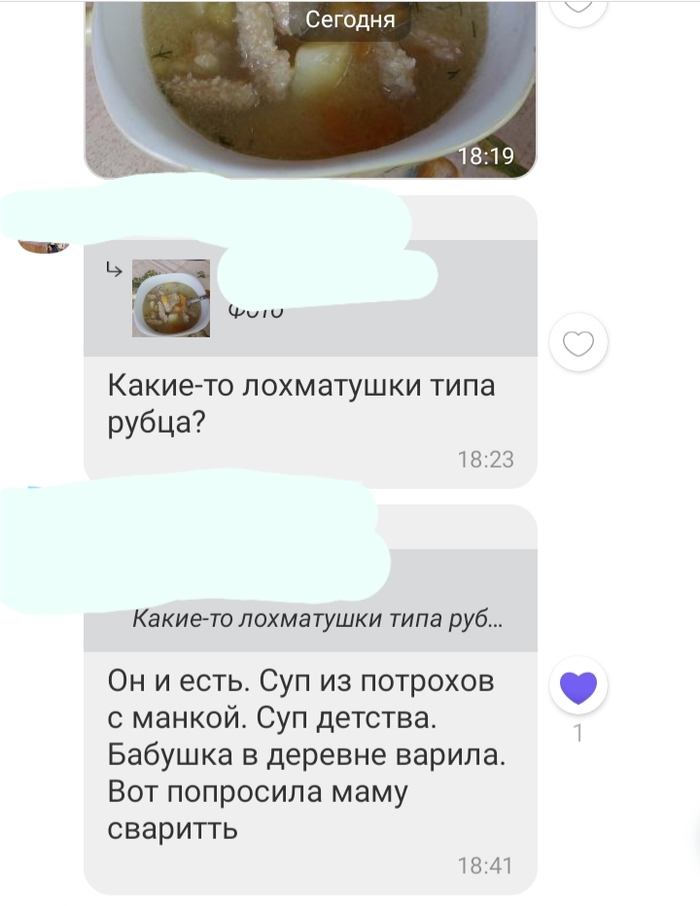This screenshot has width=700, height=906.
Task: Like the message about лохматушки типа рубца
Action: 579,344
